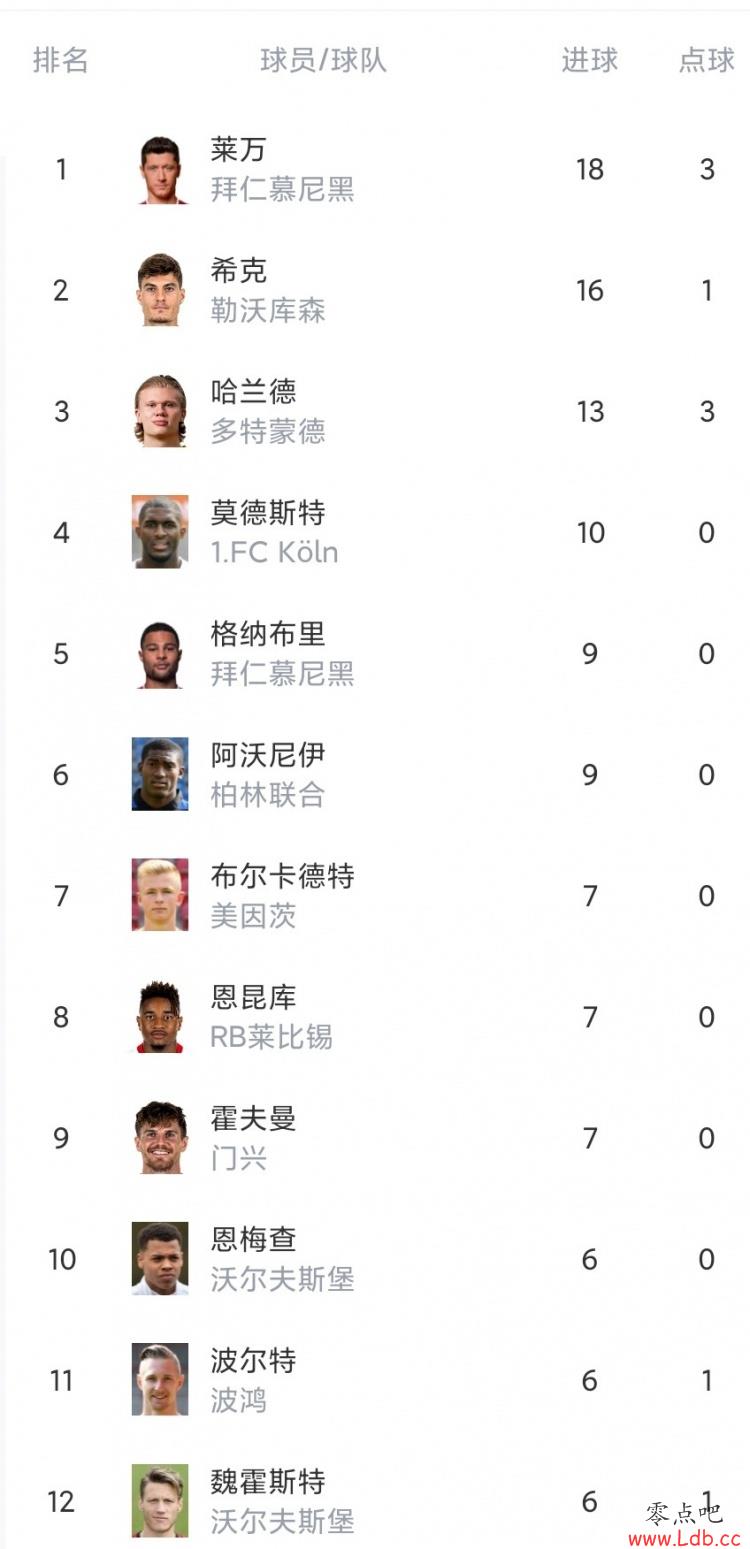The width and height of the screenshot is (750, 1549).
Task: Open the 恩梅查 row
Action: click(x=375, y=1259)
